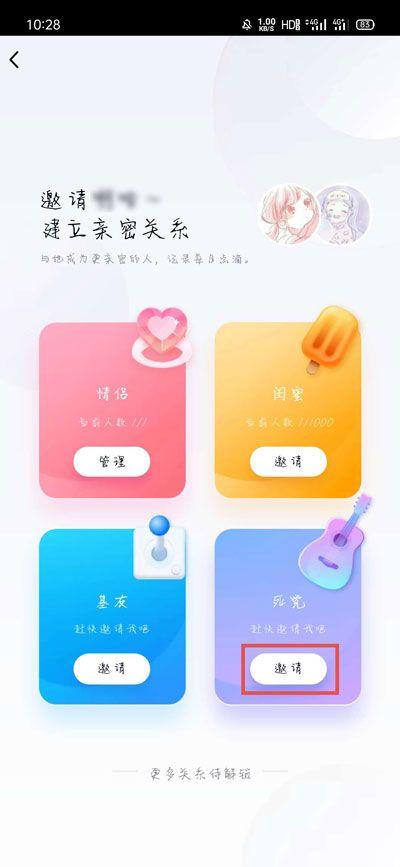The height and width of the screenshot is (867, 400).
Task: Tap 邀请 on the 死党 card
Action: (x=288, y=668)
